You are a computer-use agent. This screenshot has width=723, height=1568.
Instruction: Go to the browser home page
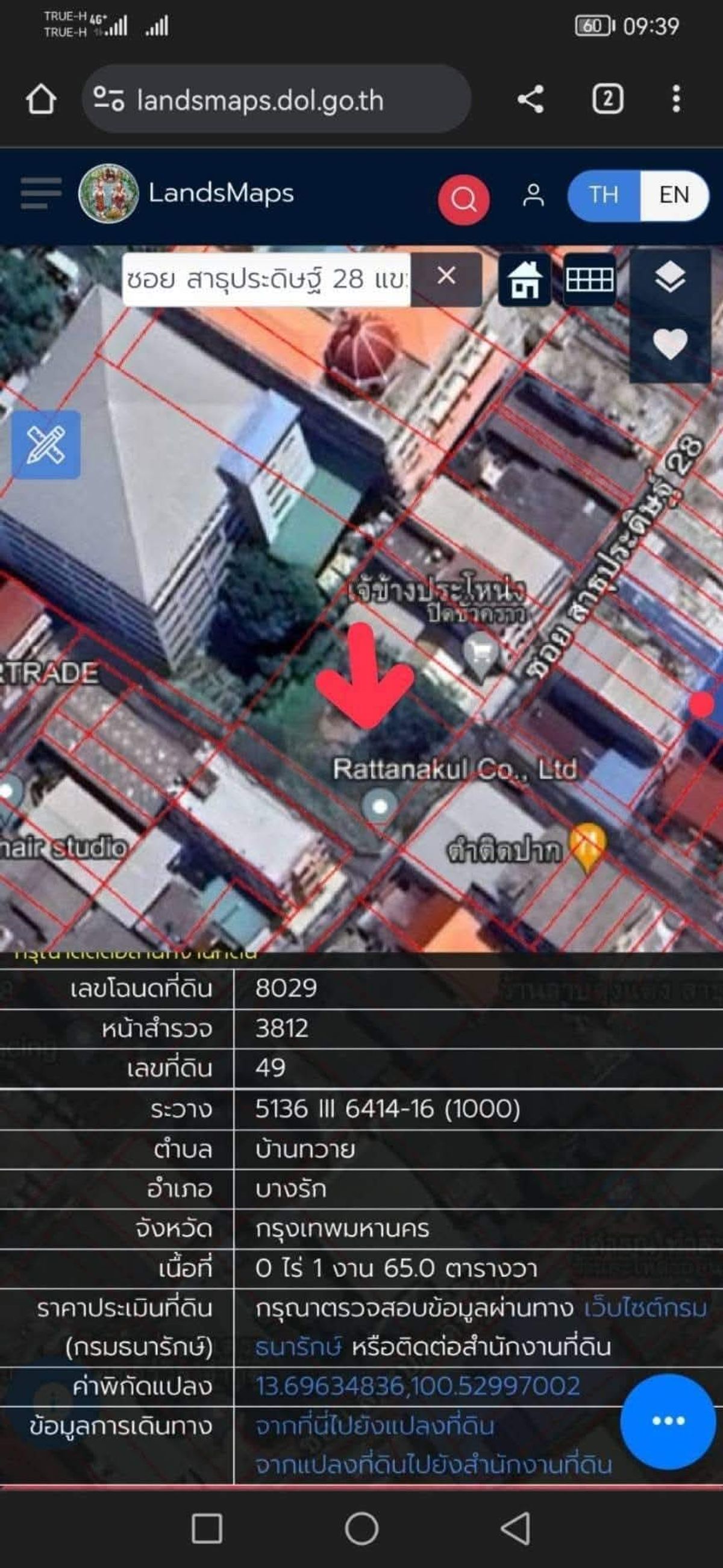pos(41,99)
